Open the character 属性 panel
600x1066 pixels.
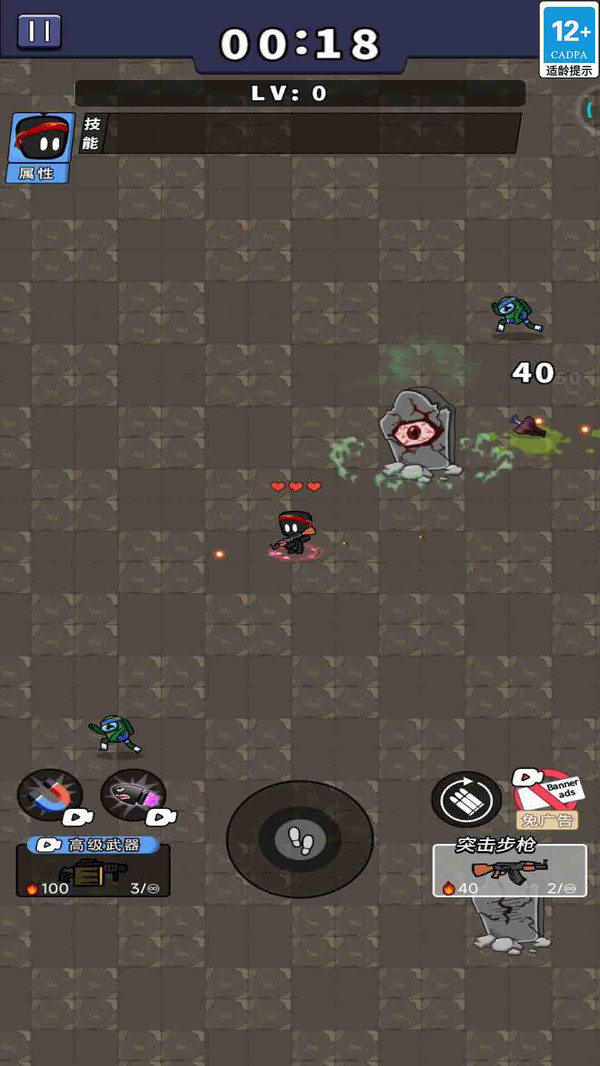42,147
